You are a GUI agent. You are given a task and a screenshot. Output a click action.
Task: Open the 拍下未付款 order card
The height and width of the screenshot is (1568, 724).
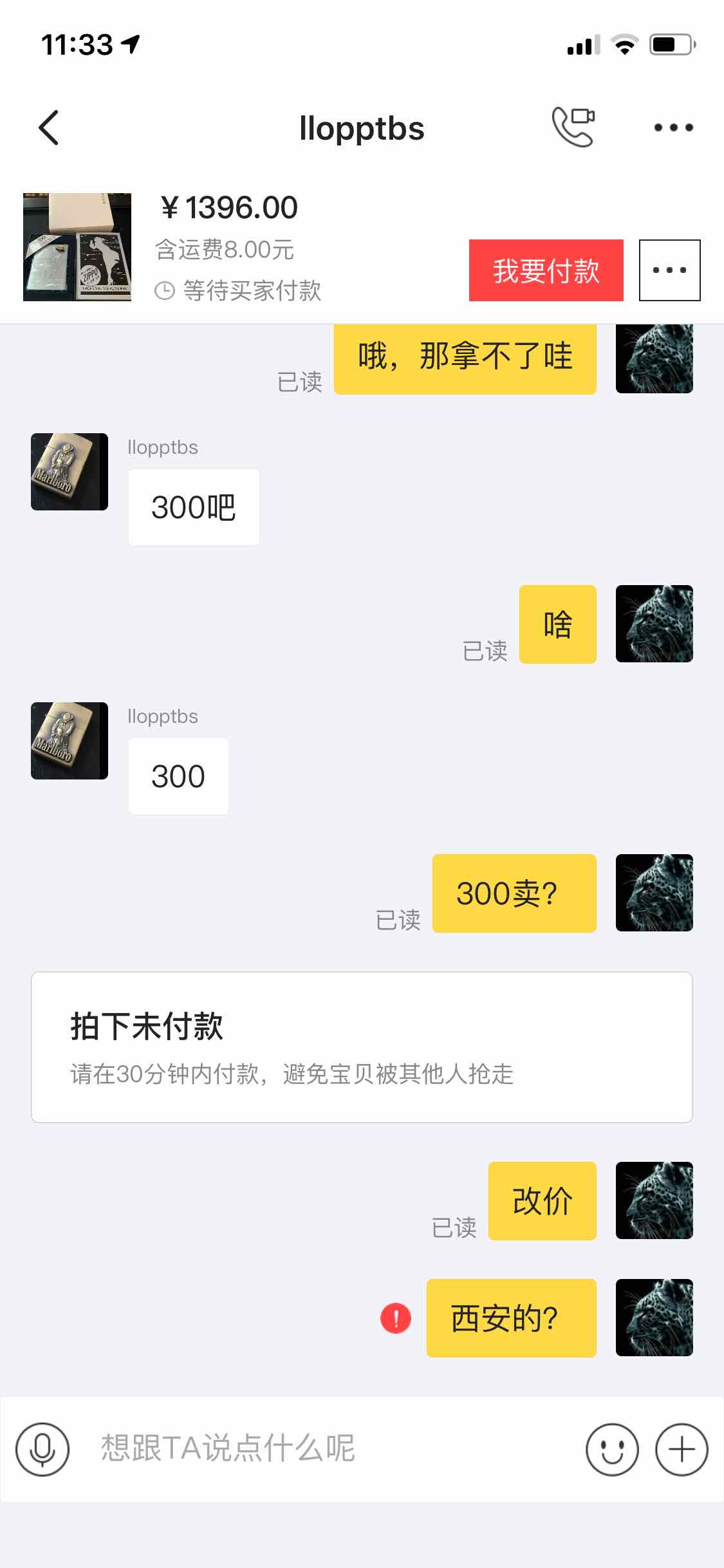tap(362, 1047)
